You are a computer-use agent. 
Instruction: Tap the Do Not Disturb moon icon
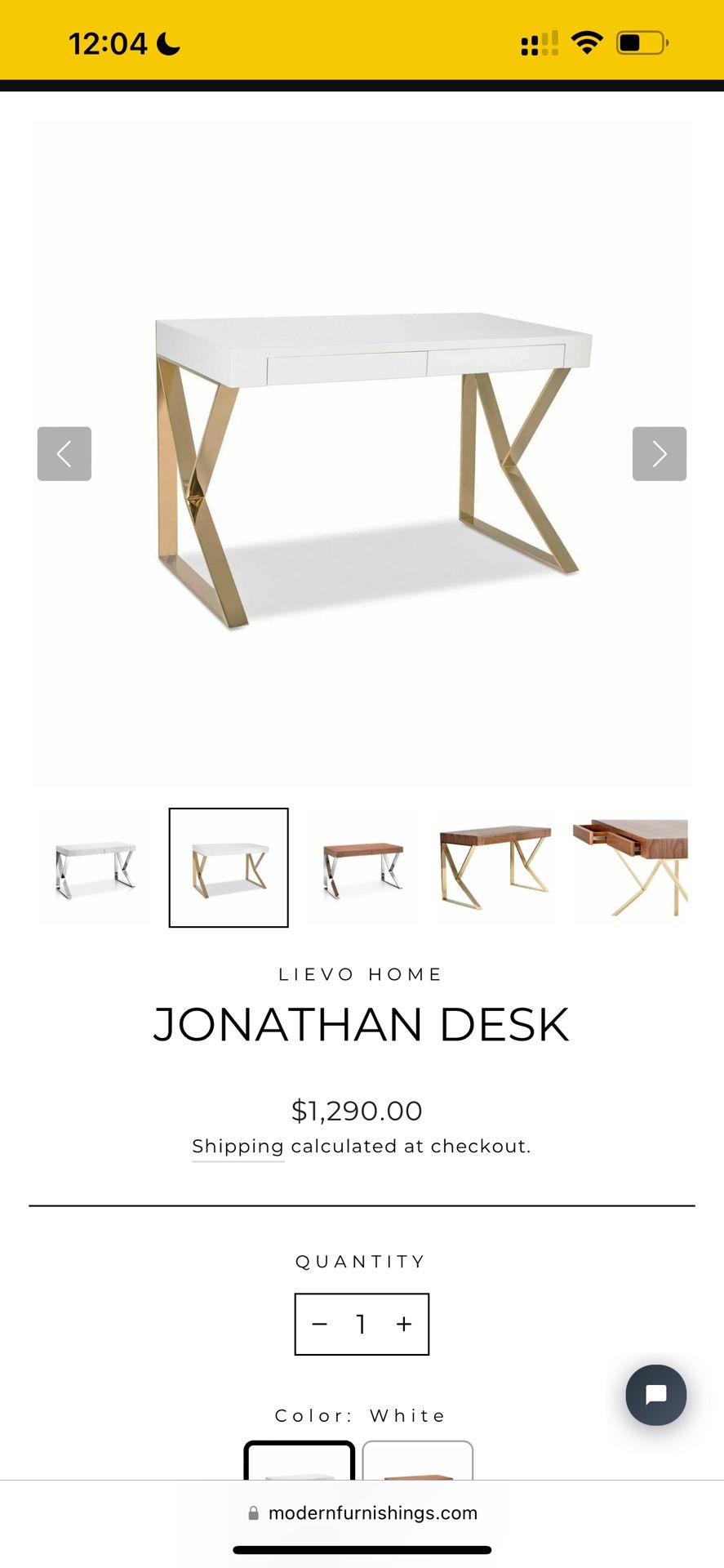tap(167, 45)
